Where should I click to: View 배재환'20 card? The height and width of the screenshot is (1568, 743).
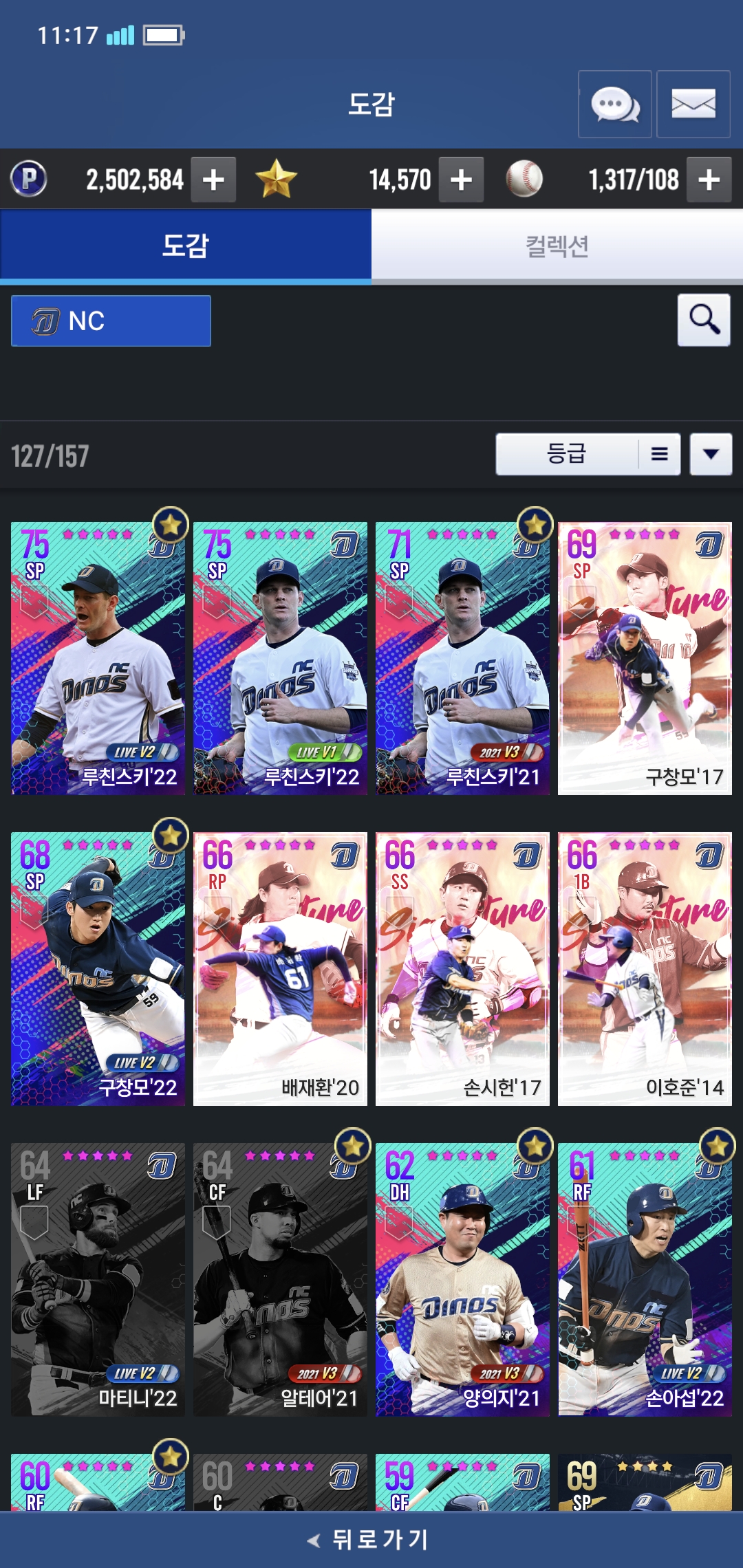[x=280, y=969]
